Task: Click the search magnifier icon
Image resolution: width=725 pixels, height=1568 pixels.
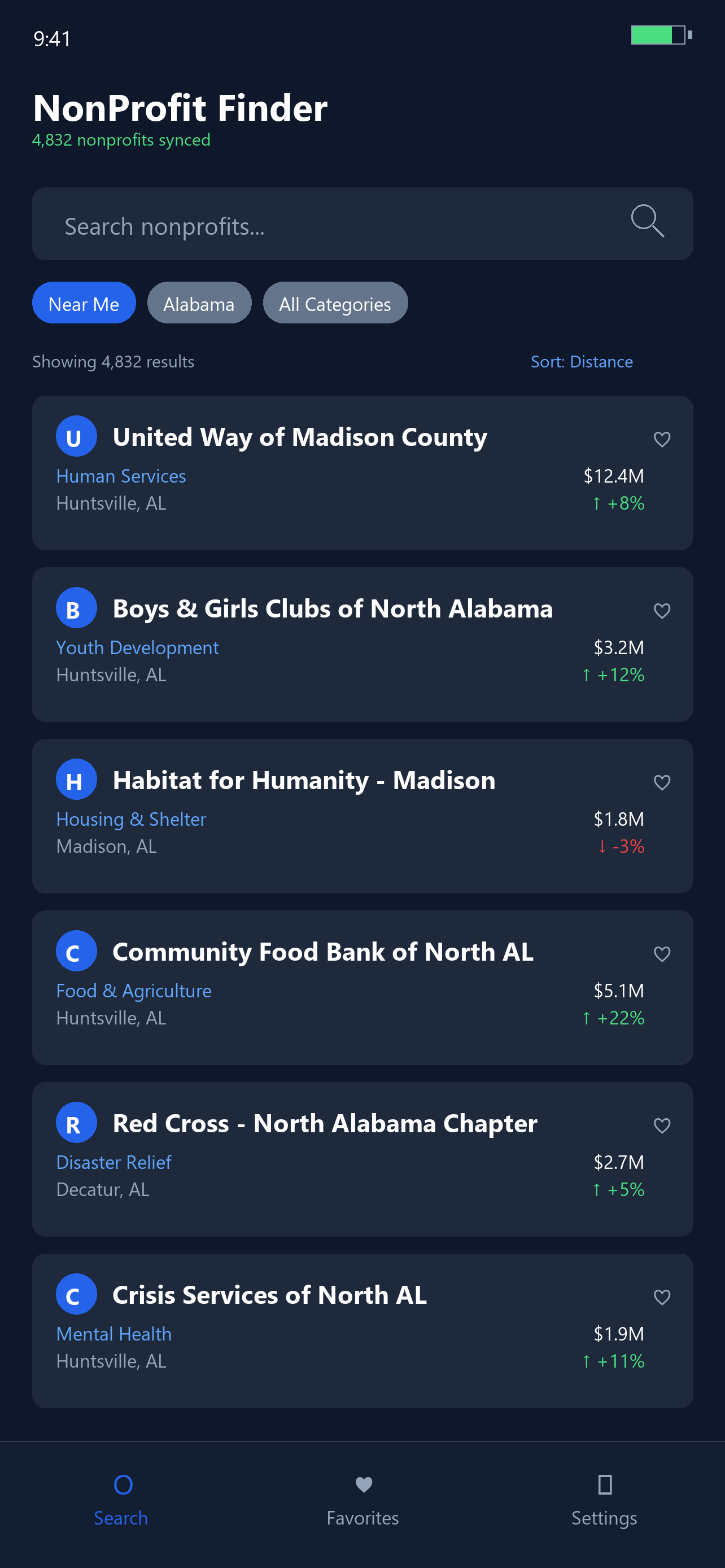Action: 647,222
